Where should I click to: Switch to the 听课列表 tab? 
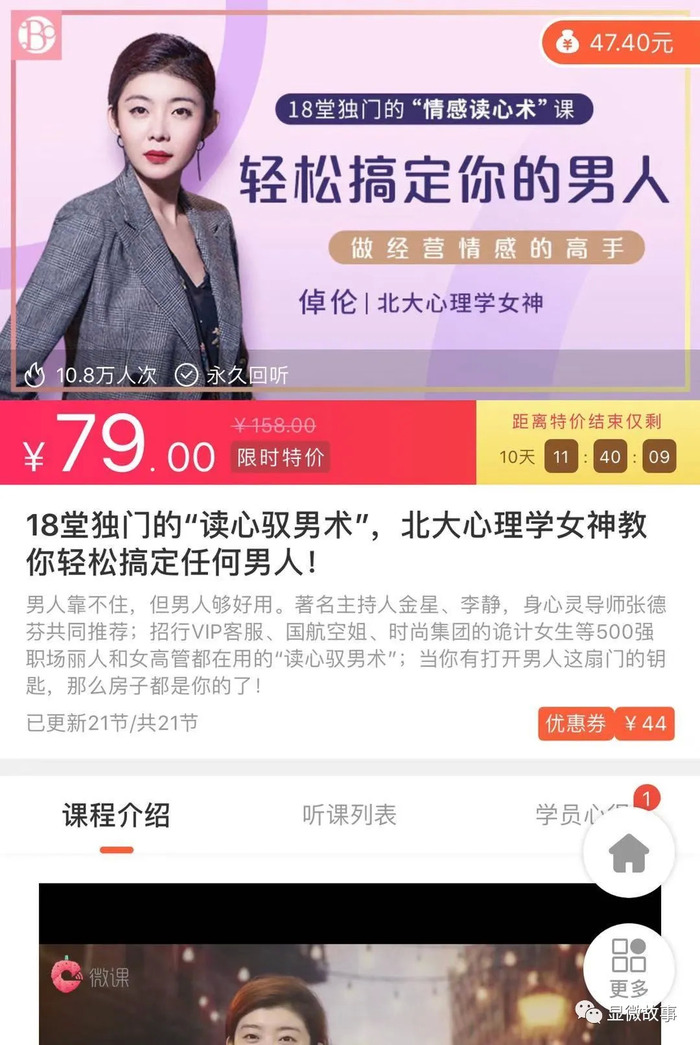[x=349, y=815]
